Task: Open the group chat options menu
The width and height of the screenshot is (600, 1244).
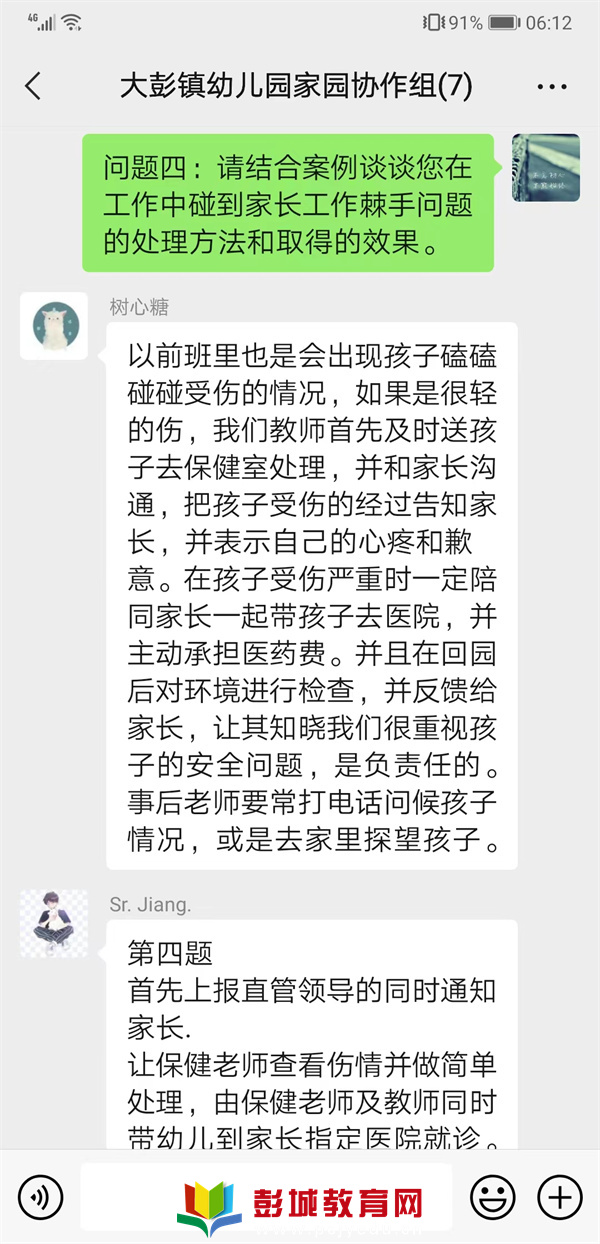Action: click(552, 87)
